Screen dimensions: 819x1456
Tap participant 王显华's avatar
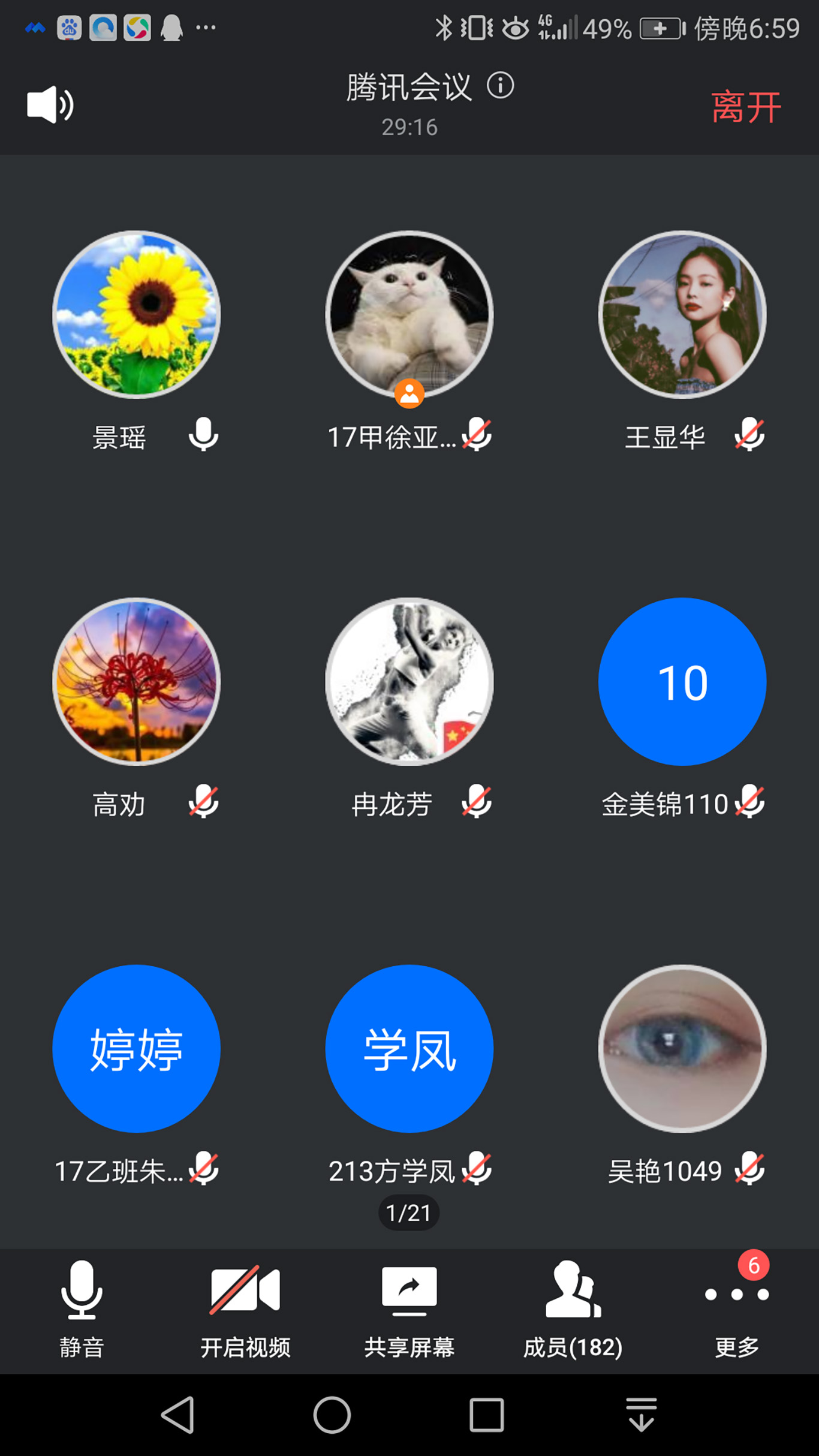tap(682, 315)
